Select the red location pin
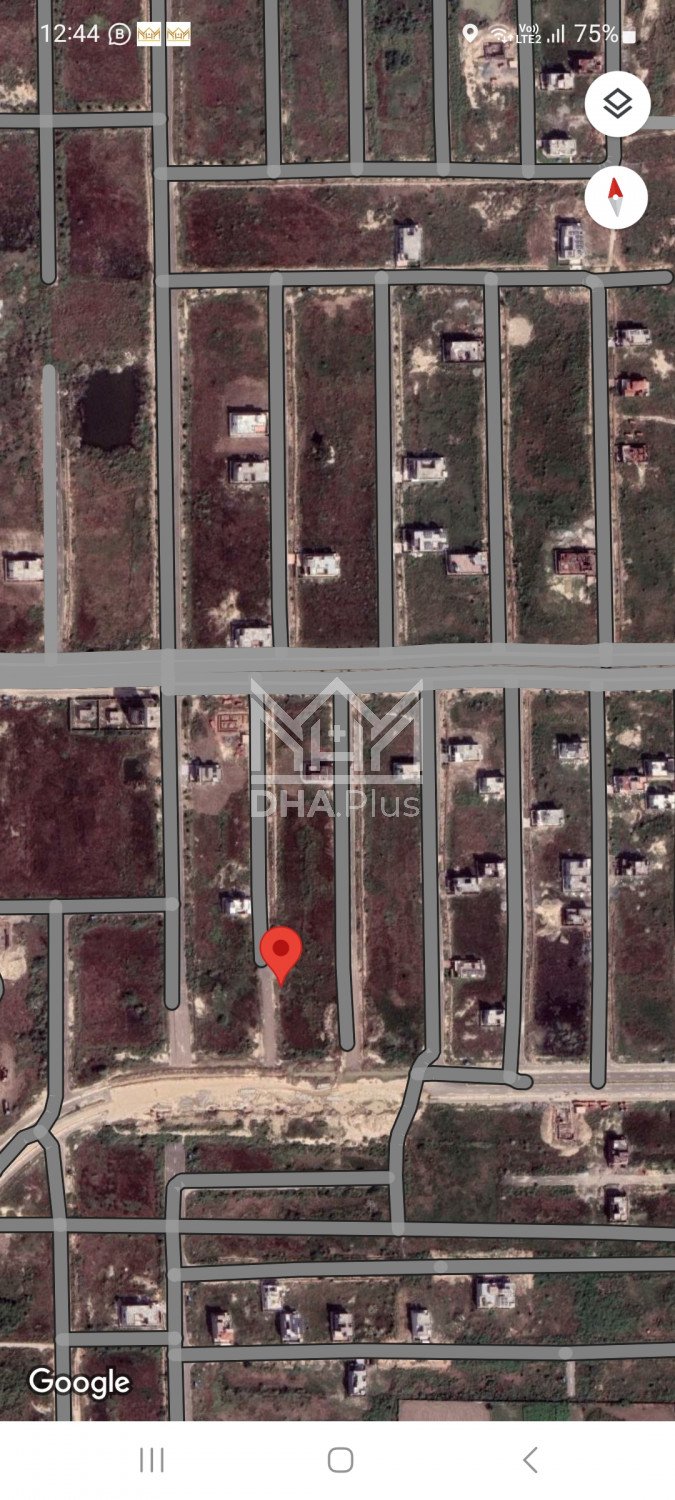Image resolution: width=675 pixels, height=1500 pixels. [281, 952]
